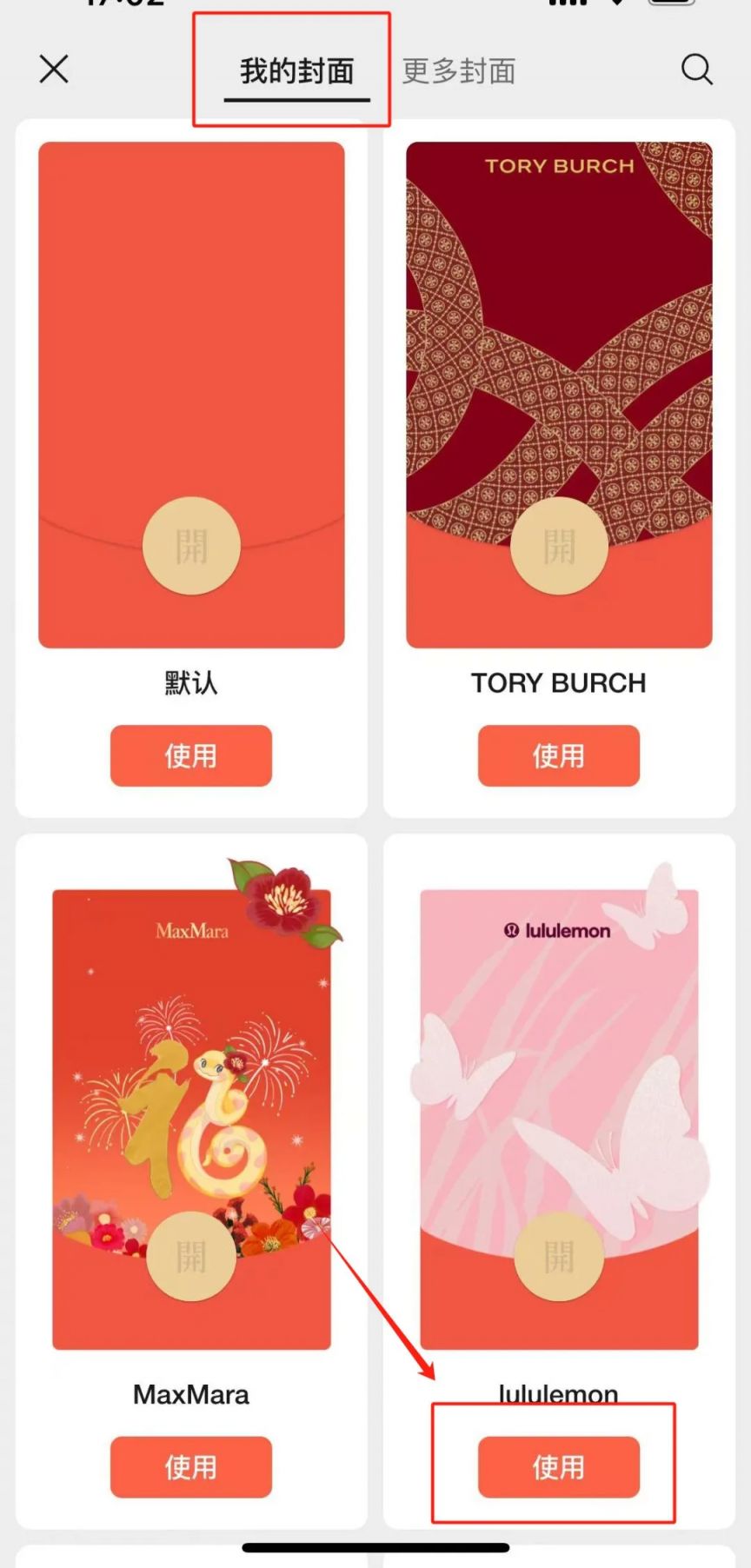Use the default 默认 cover
This screenshot has height=1568, width=751.
click(x=190, y=755)
